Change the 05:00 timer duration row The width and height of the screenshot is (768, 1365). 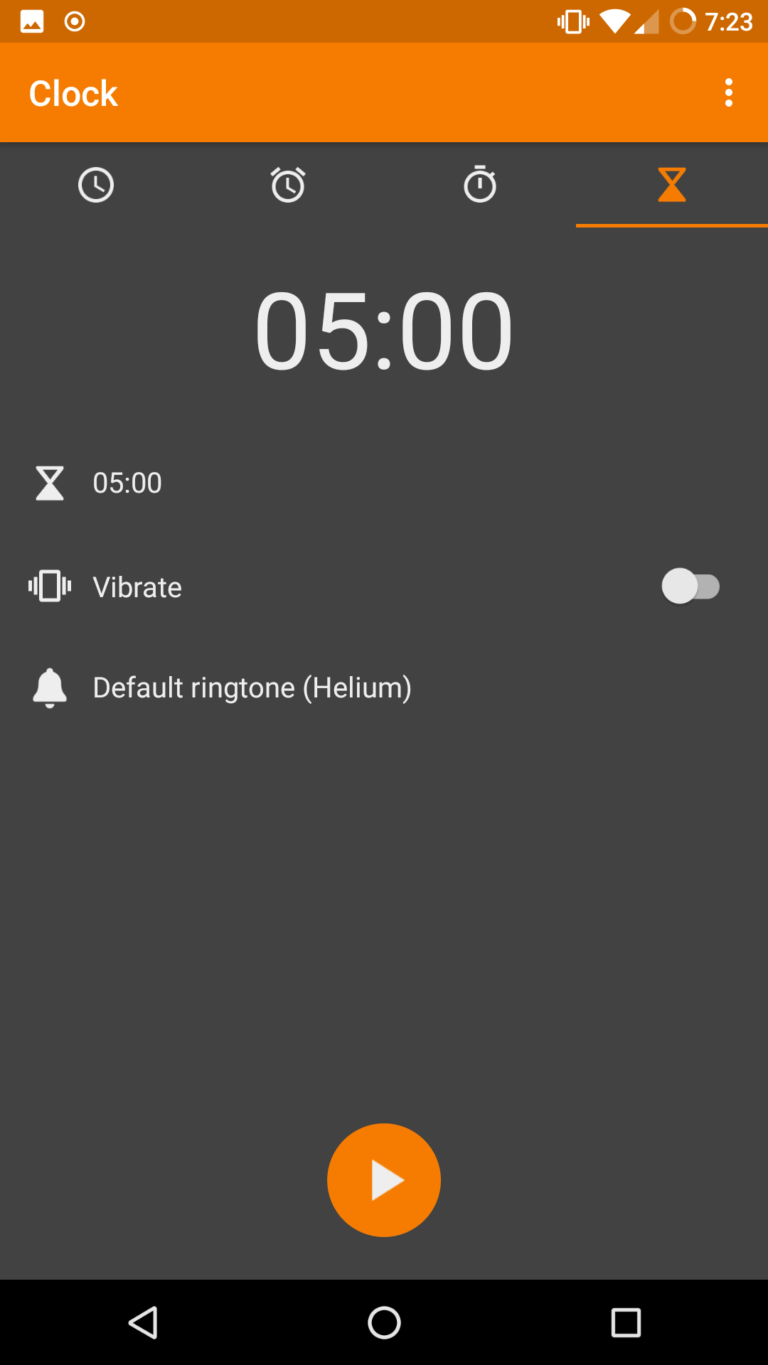point(127,483)
